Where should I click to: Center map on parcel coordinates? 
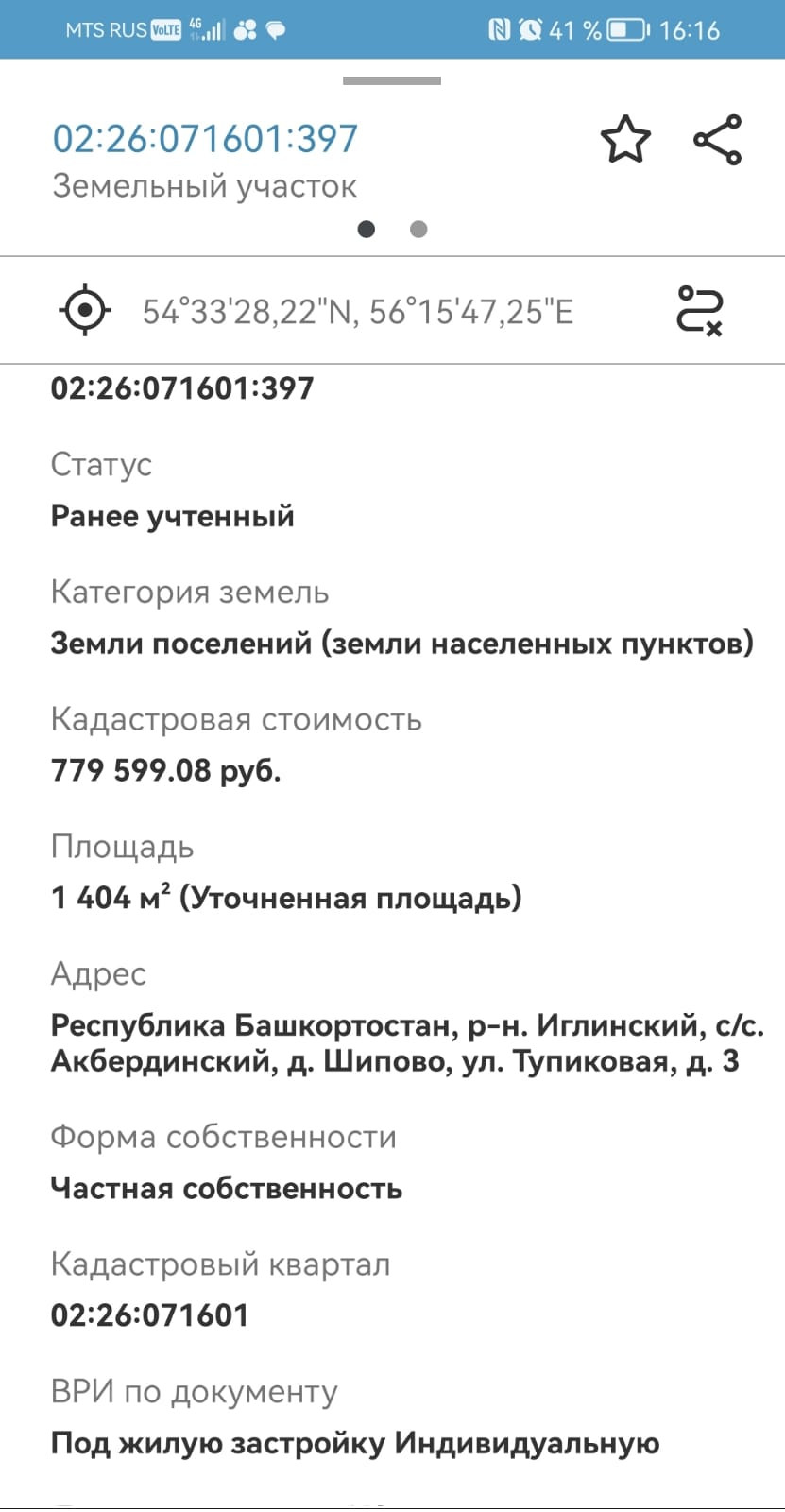[x=85, y=310]
